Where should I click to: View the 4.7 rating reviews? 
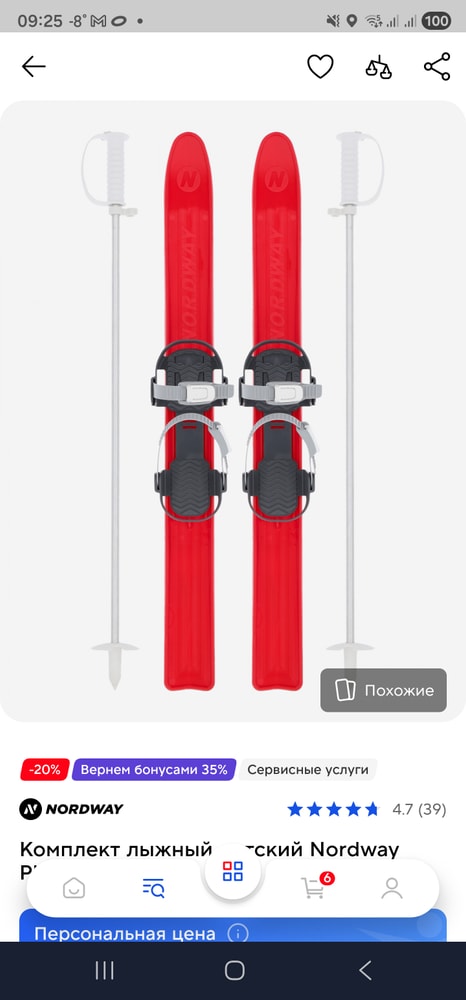coord(367,809)
